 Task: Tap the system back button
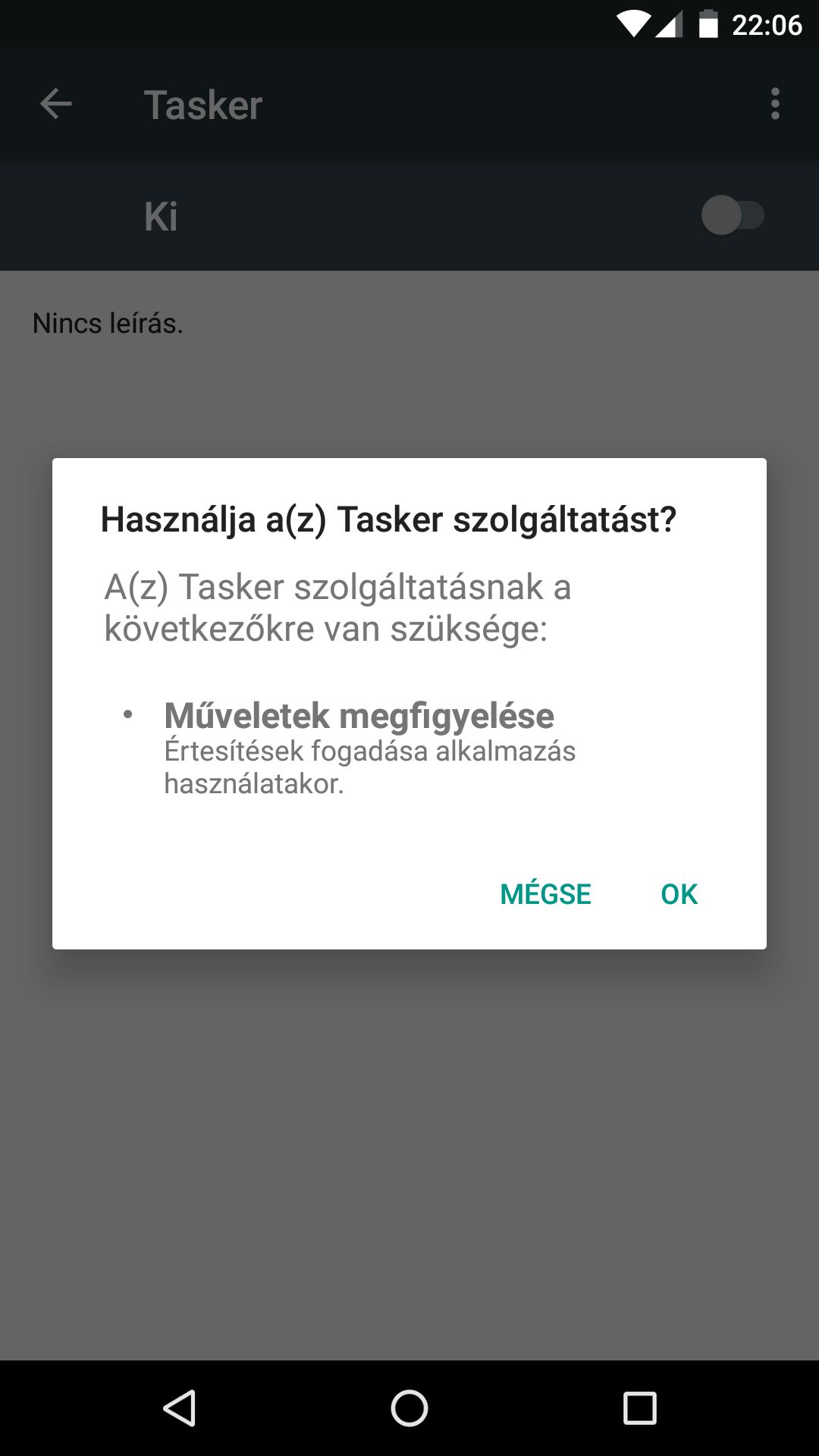click(x=180, y=1408)
